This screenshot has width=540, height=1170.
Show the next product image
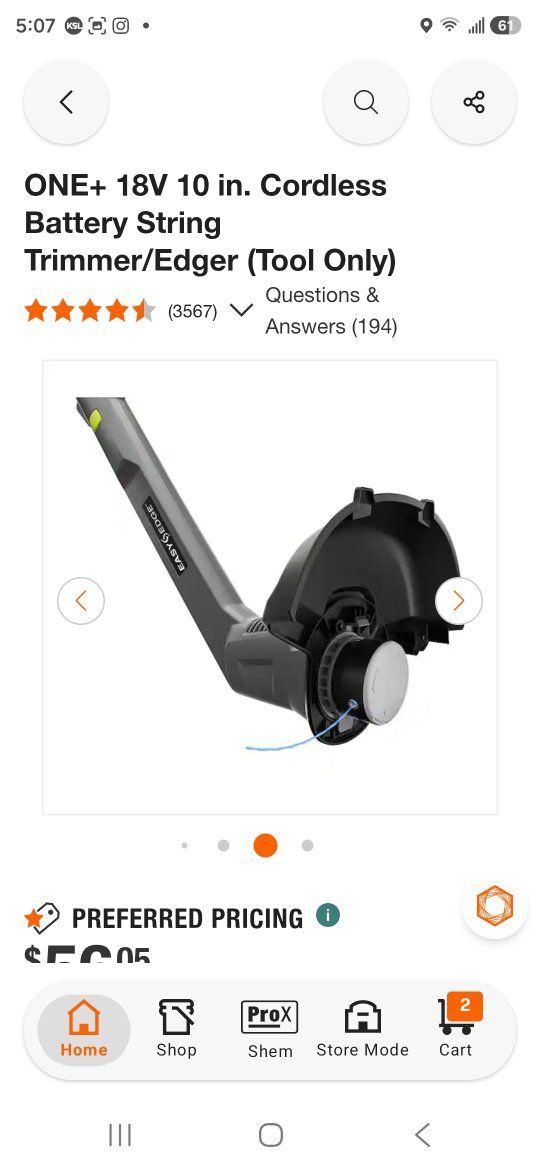coord(459,601)
